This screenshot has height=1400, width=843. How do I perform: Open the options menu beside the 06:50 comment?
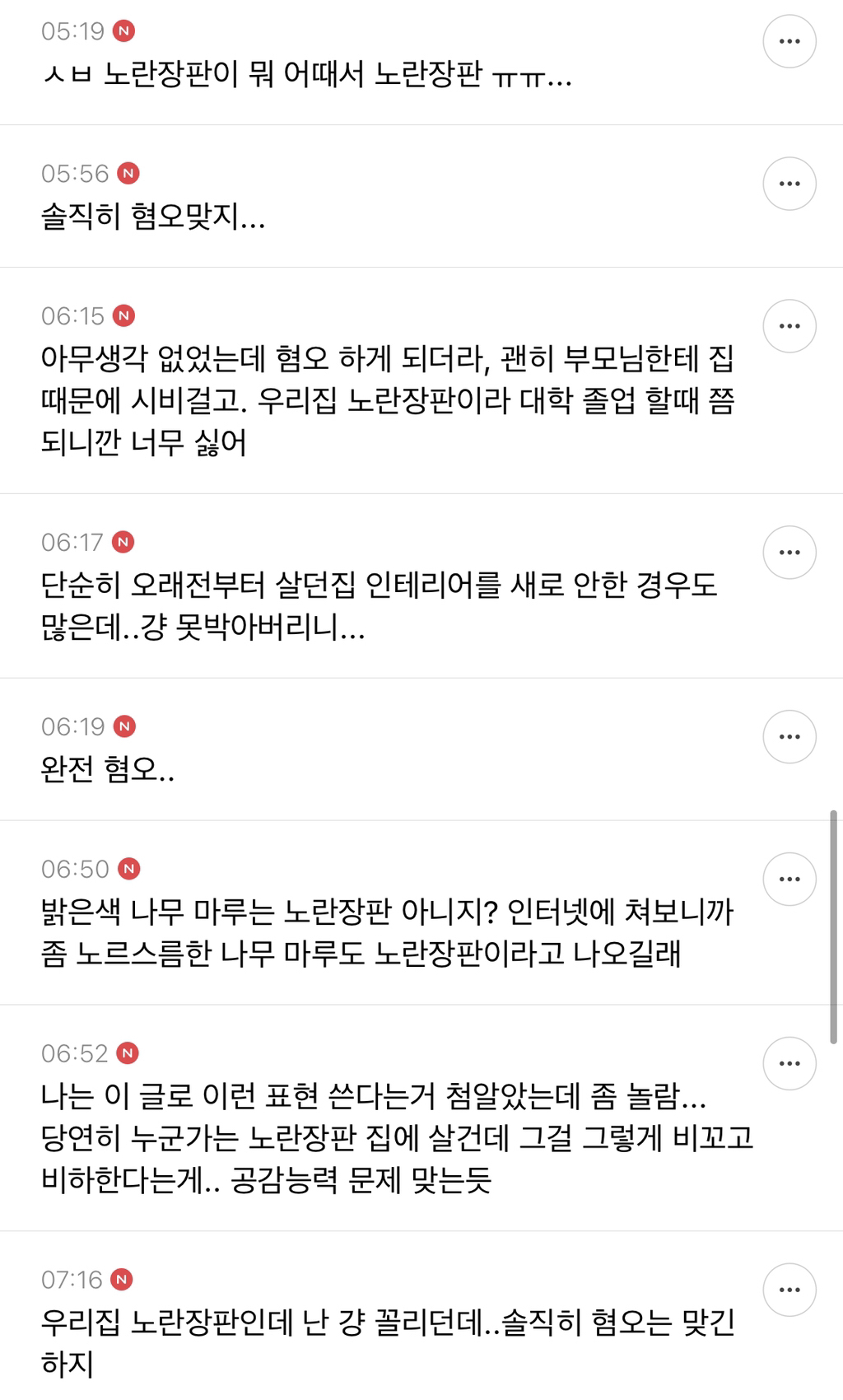pyautogui.click(x=789, y=879)
